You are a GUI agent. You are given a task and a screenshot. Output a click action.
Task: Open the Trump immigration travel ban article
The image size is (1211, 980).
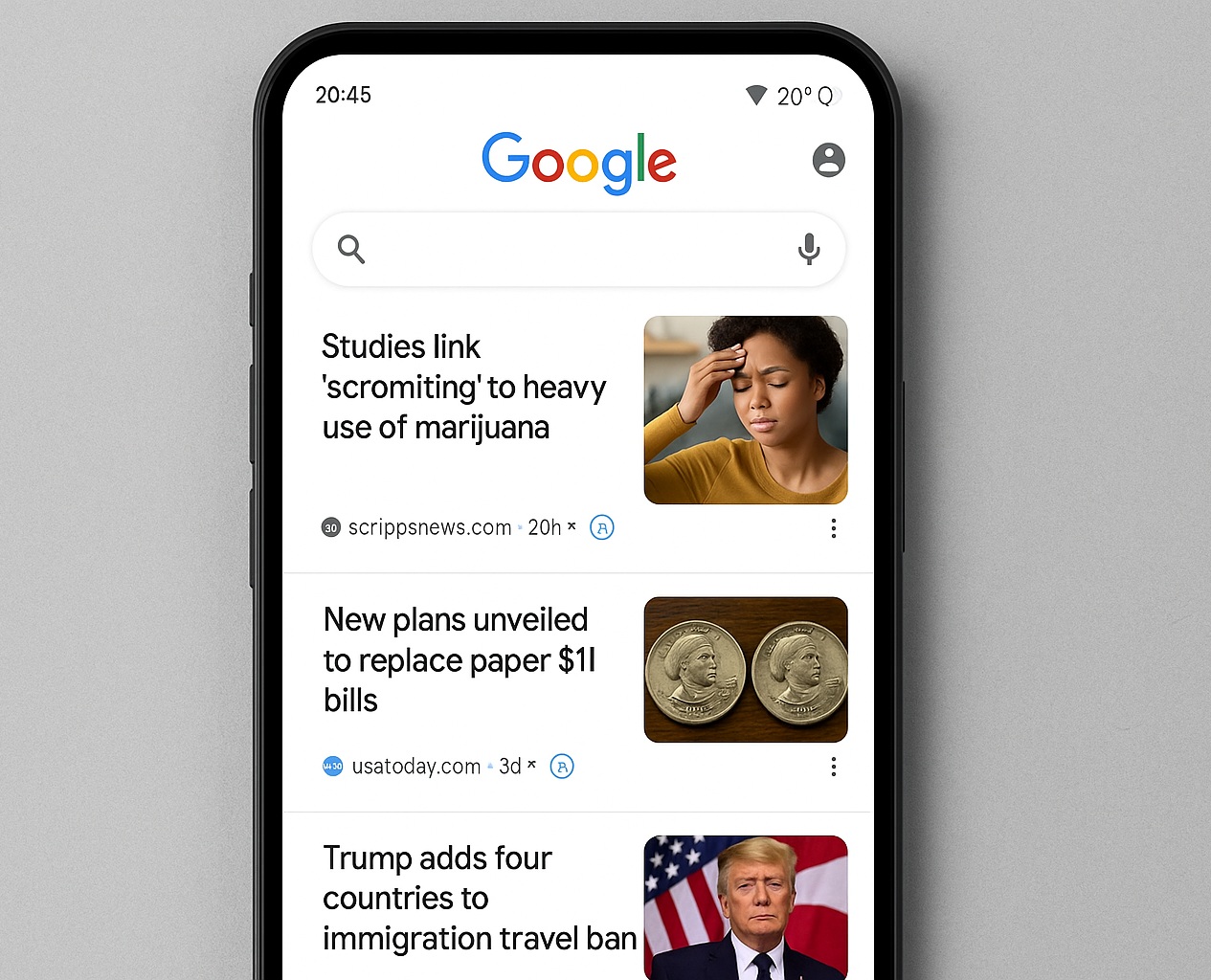click(479, 898)
